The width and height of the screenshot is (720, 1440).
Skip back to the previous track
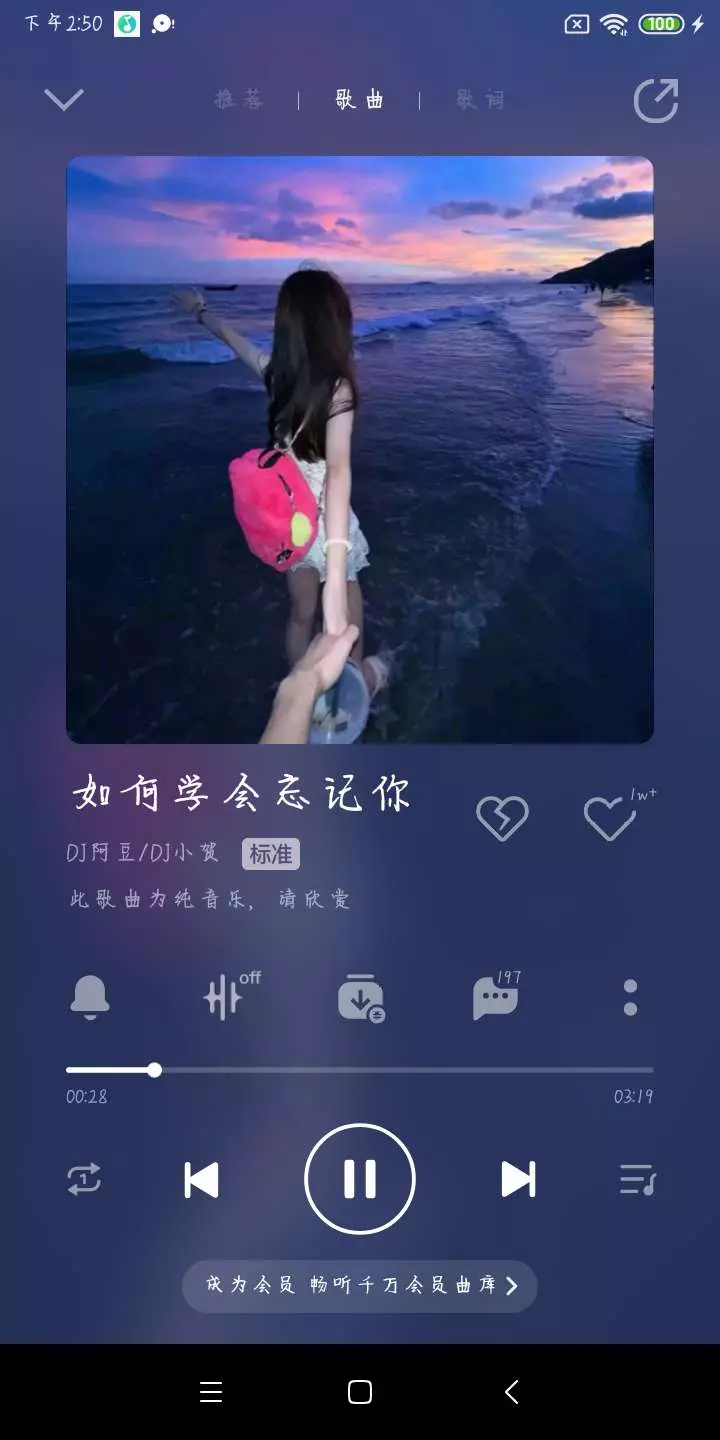pyautogui.click(x=202, y=1180)
